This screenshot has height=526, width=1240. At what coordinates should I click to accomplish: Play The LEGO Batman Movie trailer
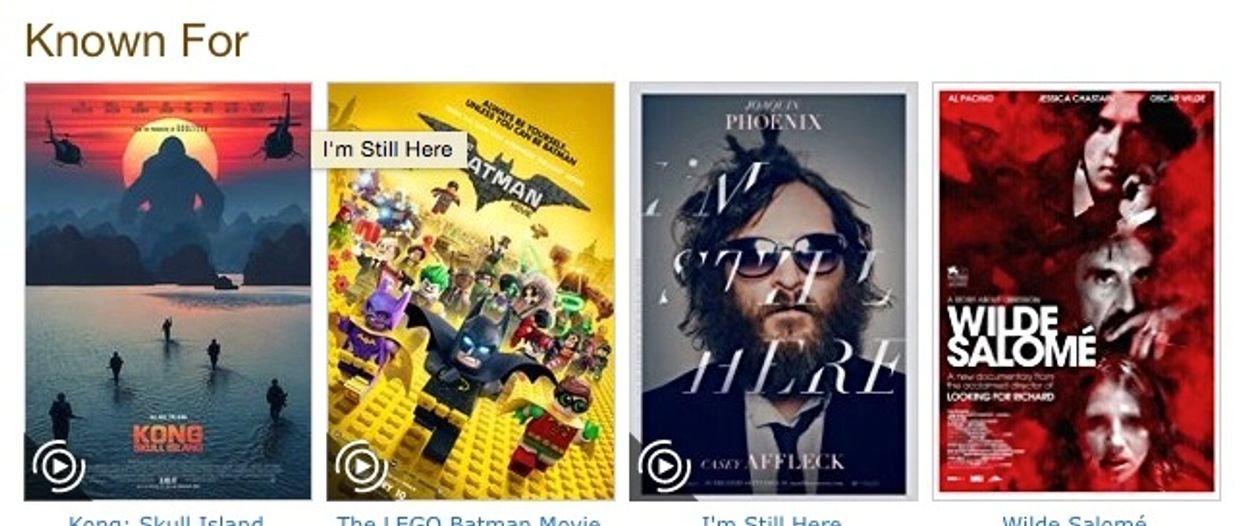coord(361,466)
